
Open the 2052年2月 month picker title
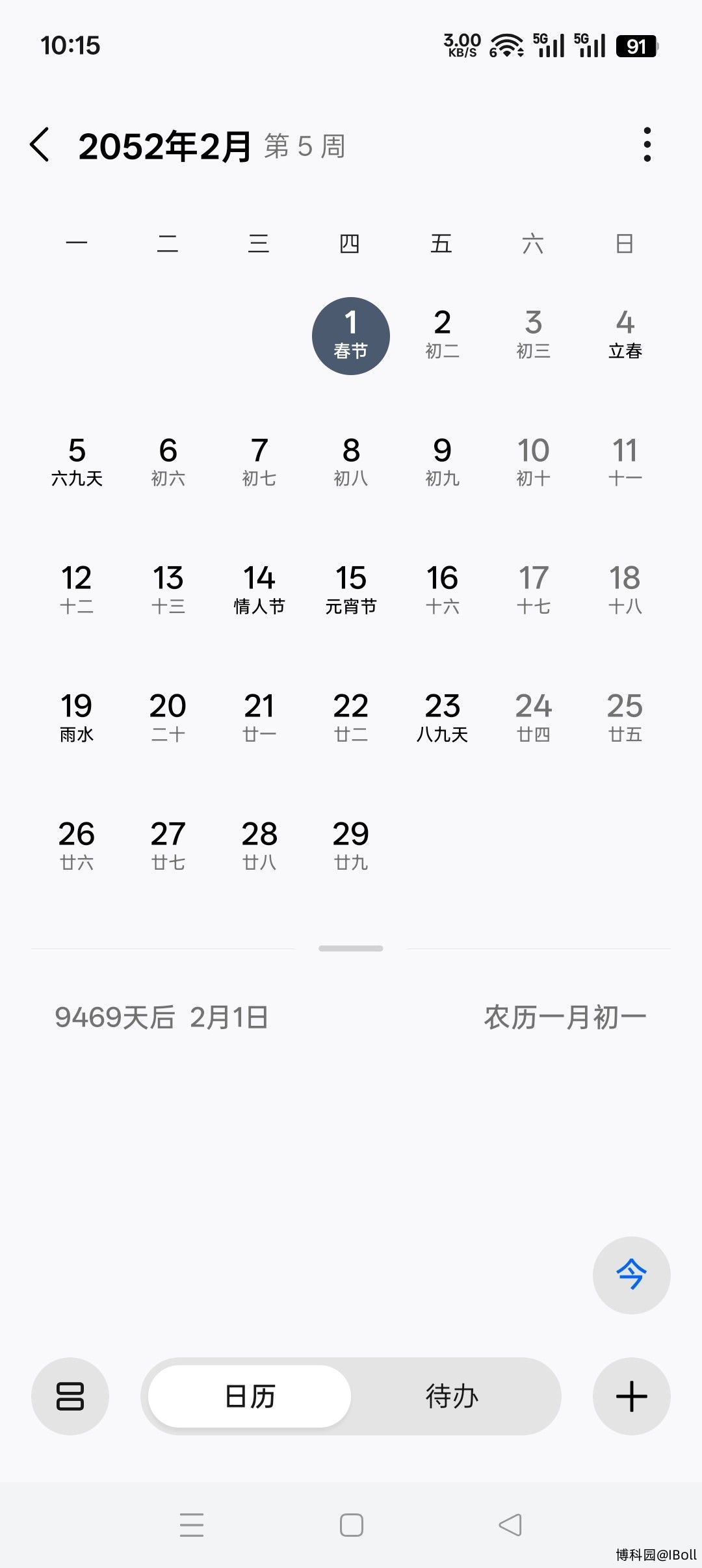point(165,146)
